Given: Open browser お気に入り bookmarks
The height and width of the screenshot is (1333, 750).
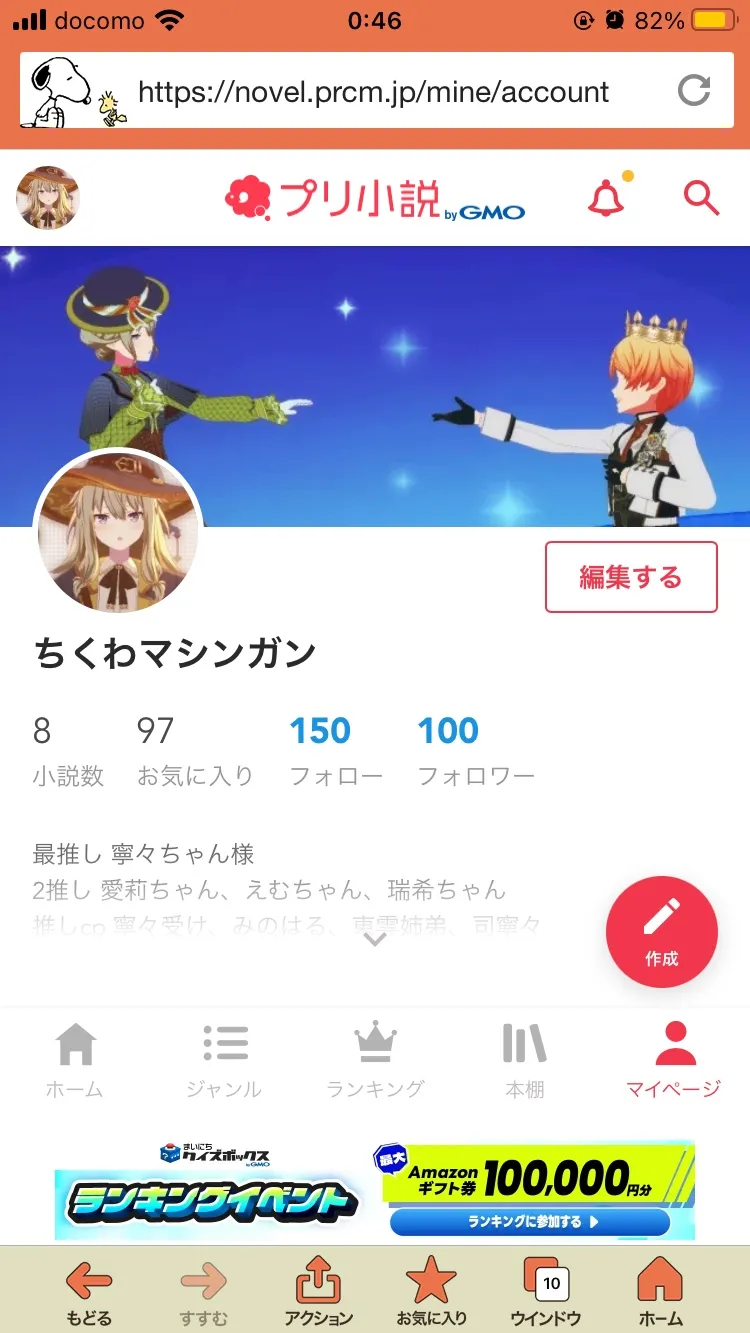Looking at the screenshot, I should coord(431,1292).
